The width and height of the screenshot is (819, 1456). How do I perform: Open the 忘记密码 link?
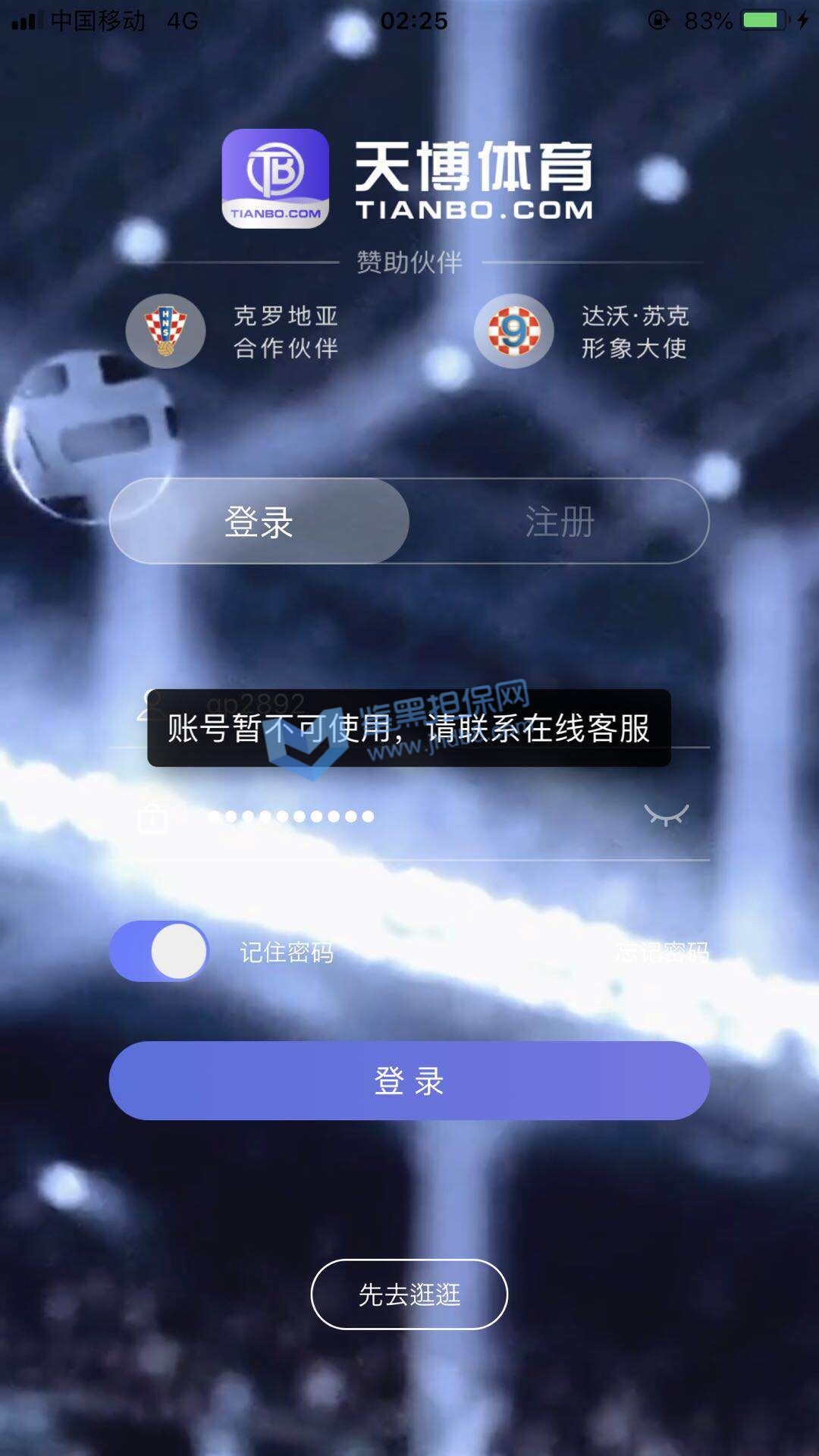click(661, 952)
